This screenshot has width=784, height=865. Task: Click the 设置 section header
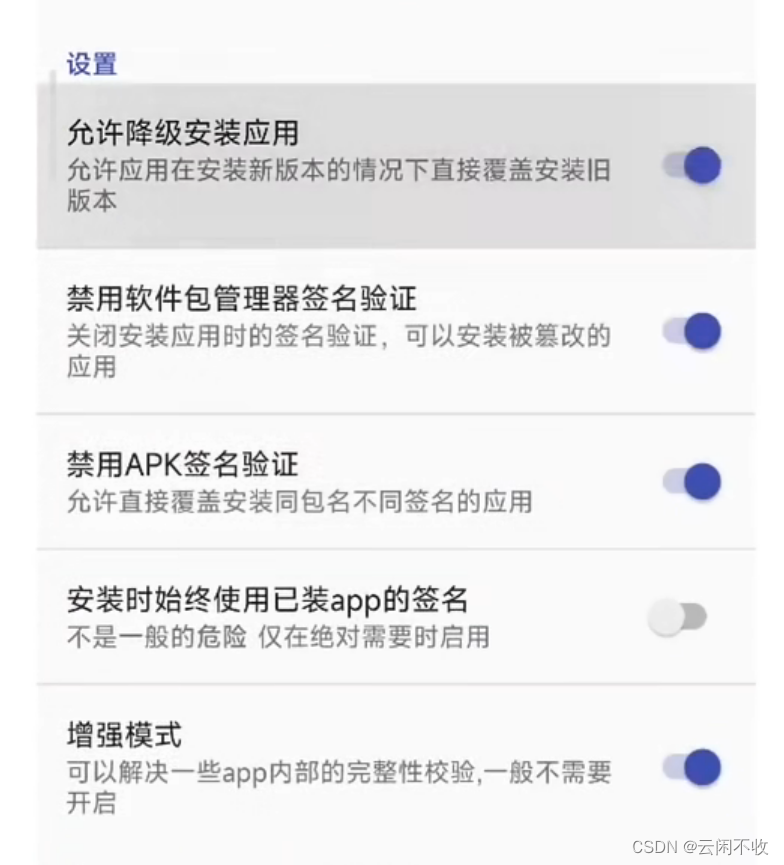(x=90, y=62)
